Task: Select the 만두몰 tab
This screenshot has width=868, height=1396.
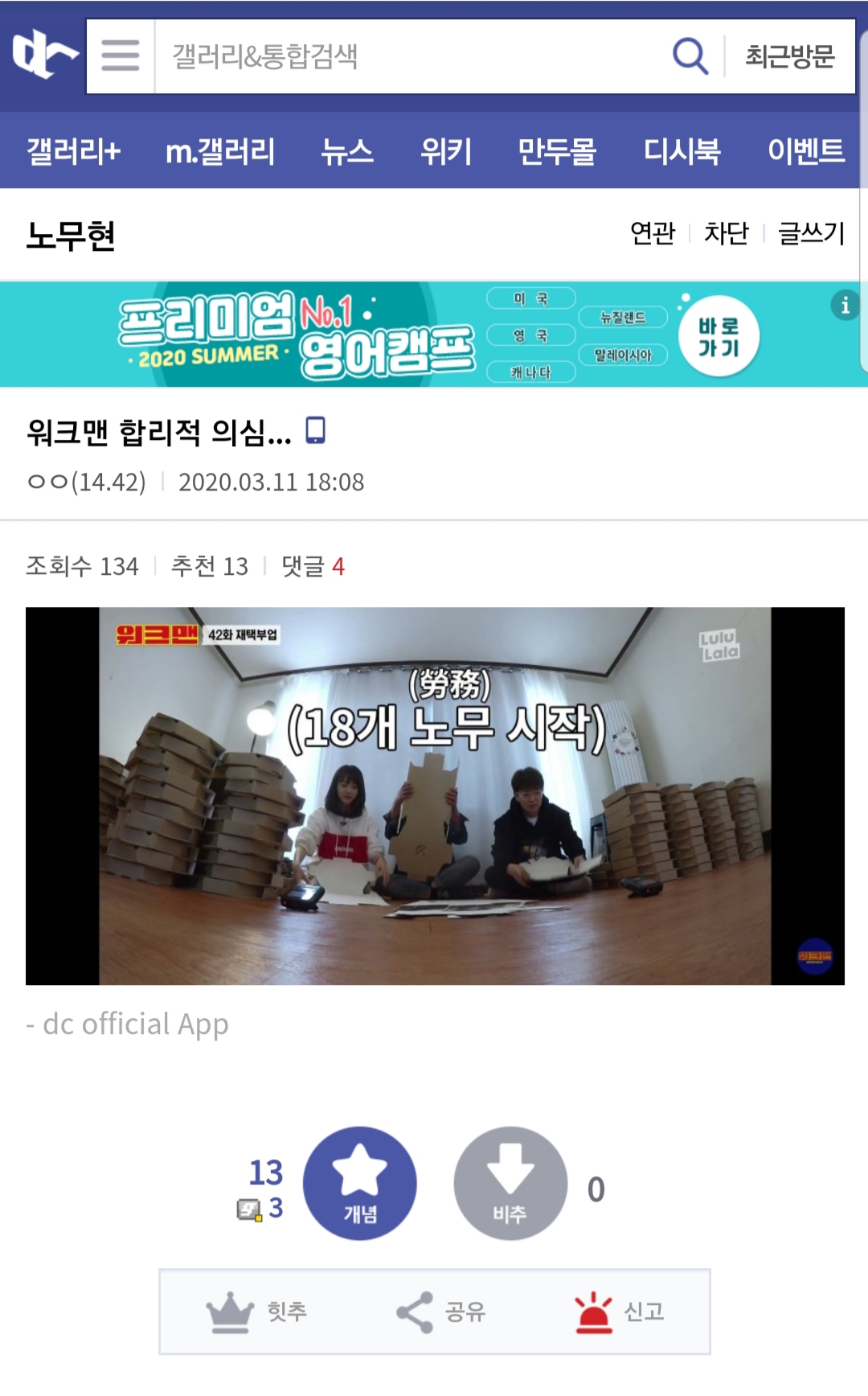Action: pos(557,150)
